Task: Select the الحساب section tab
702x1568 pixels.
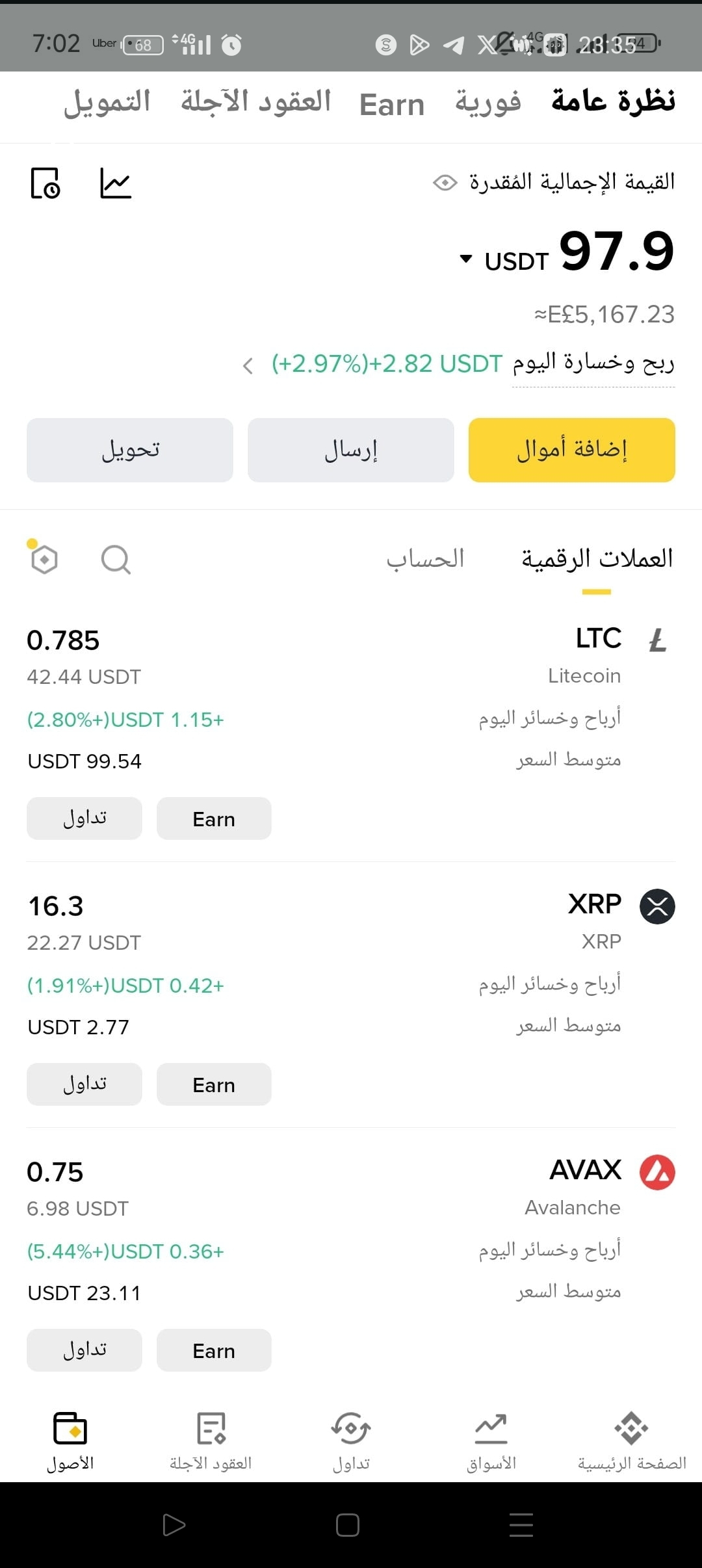Action: [425, 559]
